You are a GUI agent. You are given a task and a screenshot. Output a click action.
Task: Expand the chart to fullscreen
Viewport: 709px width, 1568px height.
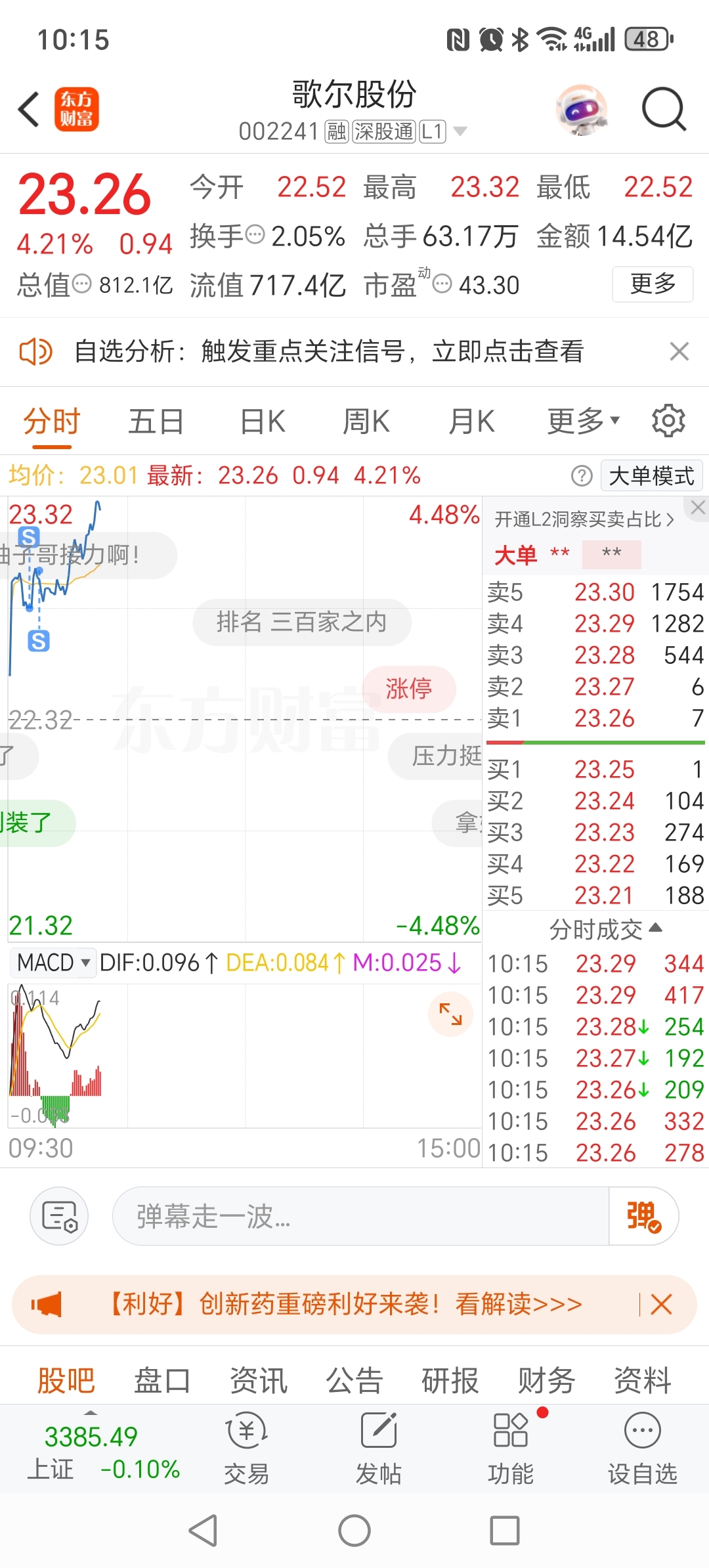click(x=450, y=1014)
